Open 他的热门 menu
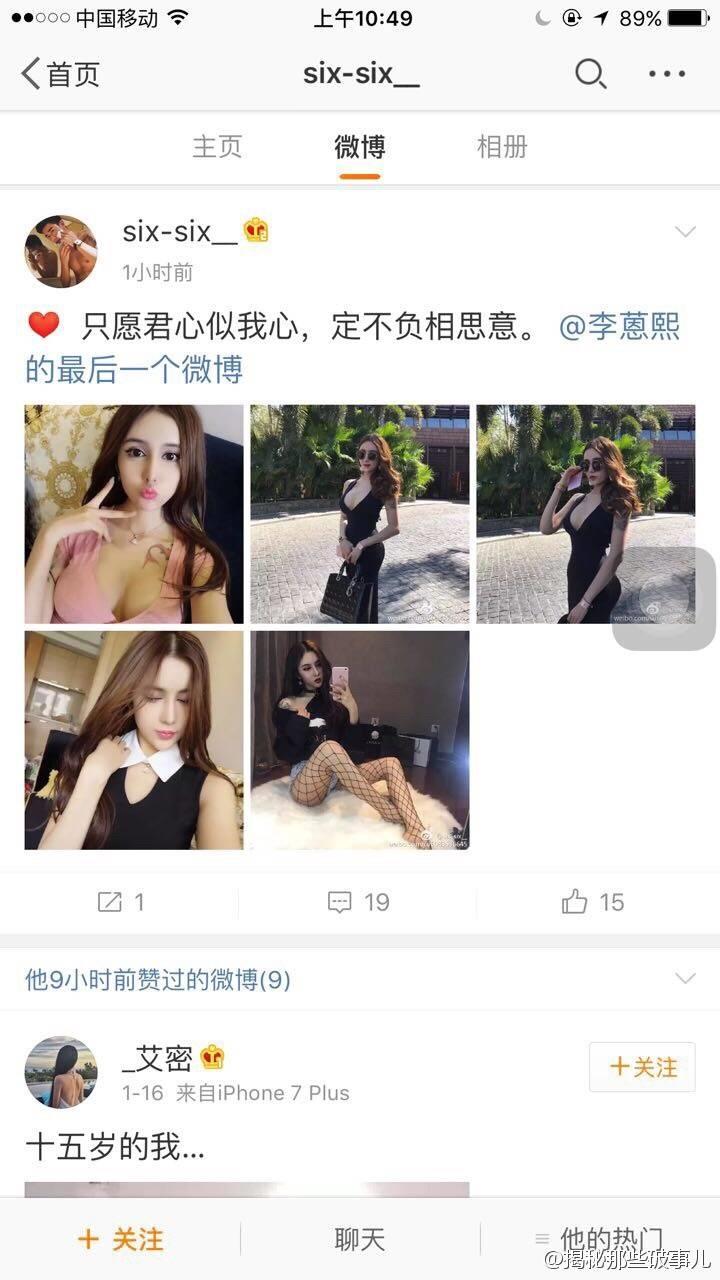720x1280 pixels. tap(598, 1240)
